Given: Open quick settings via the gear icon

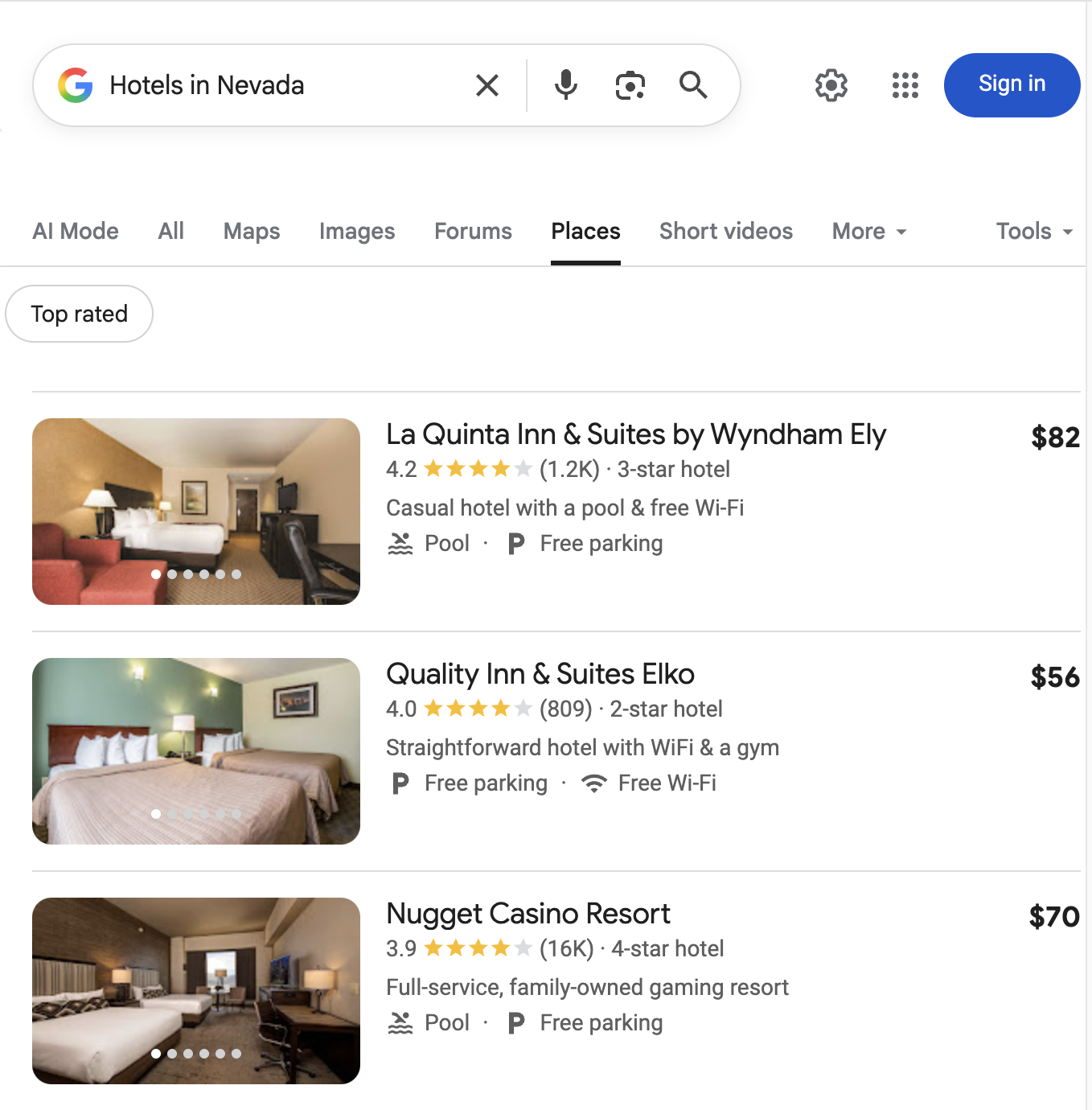Looking at the screenshot, I should [831, 84].
